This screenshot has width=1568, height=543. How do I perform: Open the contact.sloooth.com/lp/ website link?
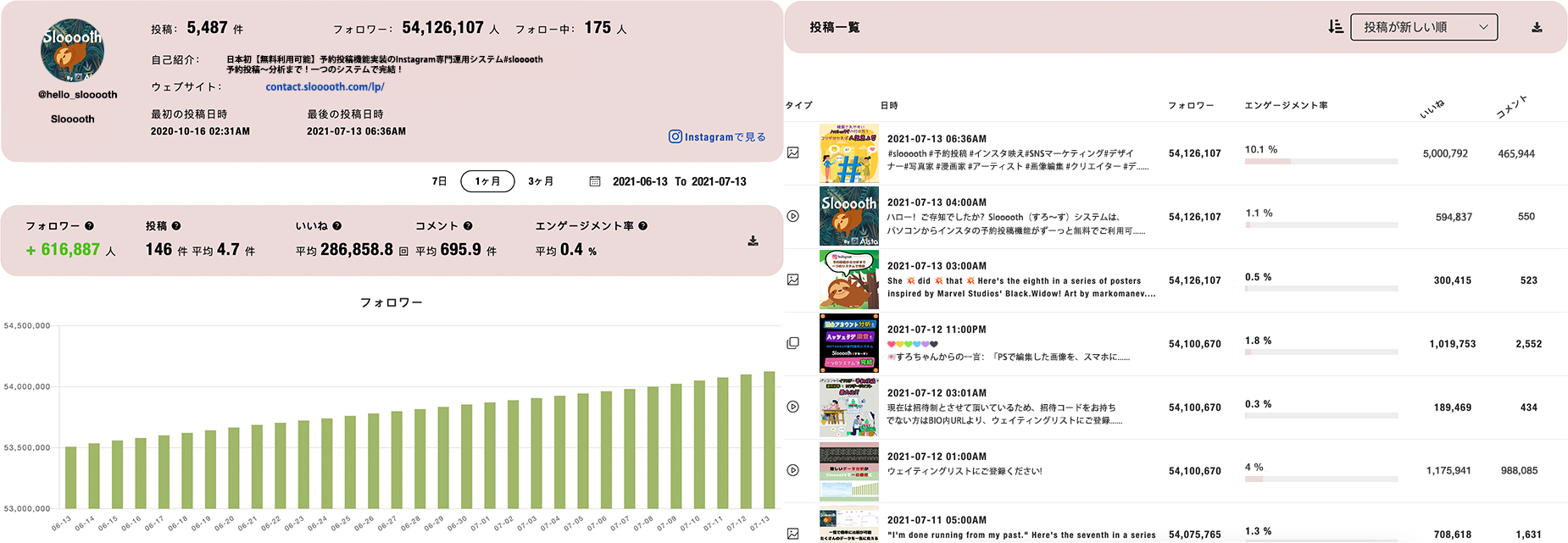tap(325, 86)
